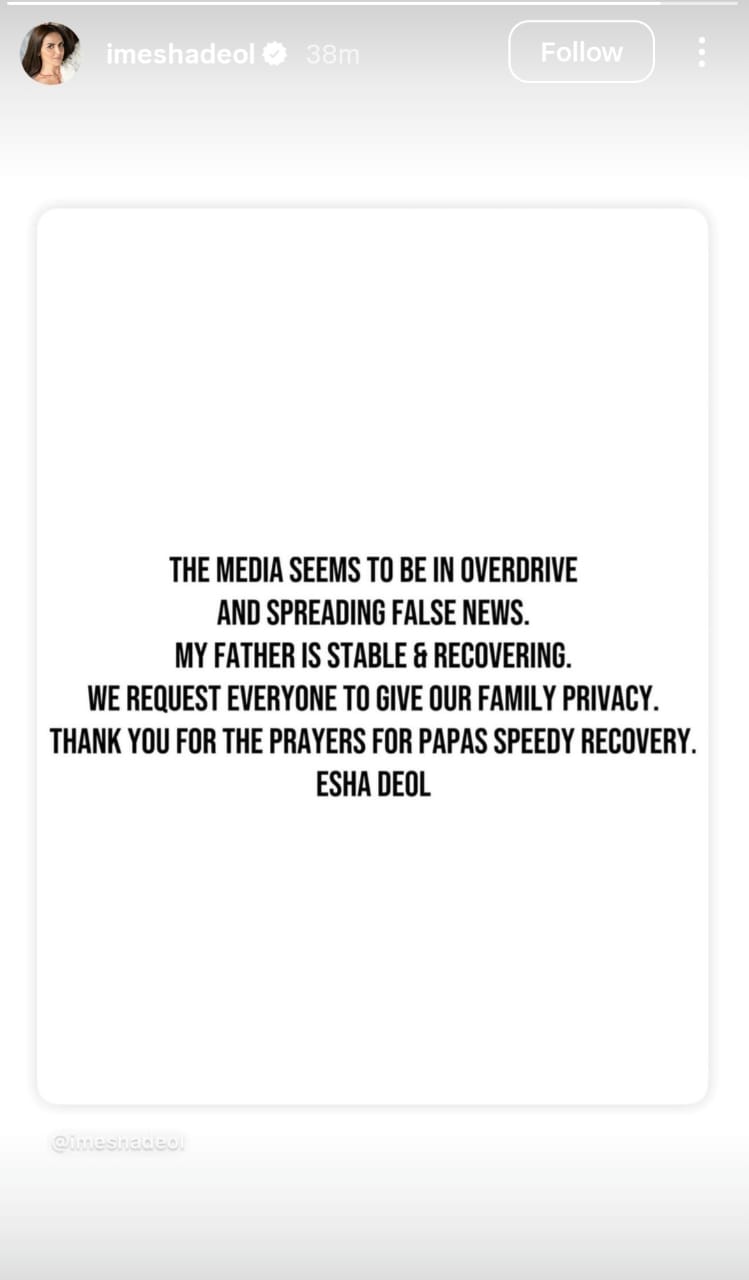Open the @imeshadeol mention tag
Image resolution: width=749 pixels, height=1280 pixels.
(x=118, y=1142)
